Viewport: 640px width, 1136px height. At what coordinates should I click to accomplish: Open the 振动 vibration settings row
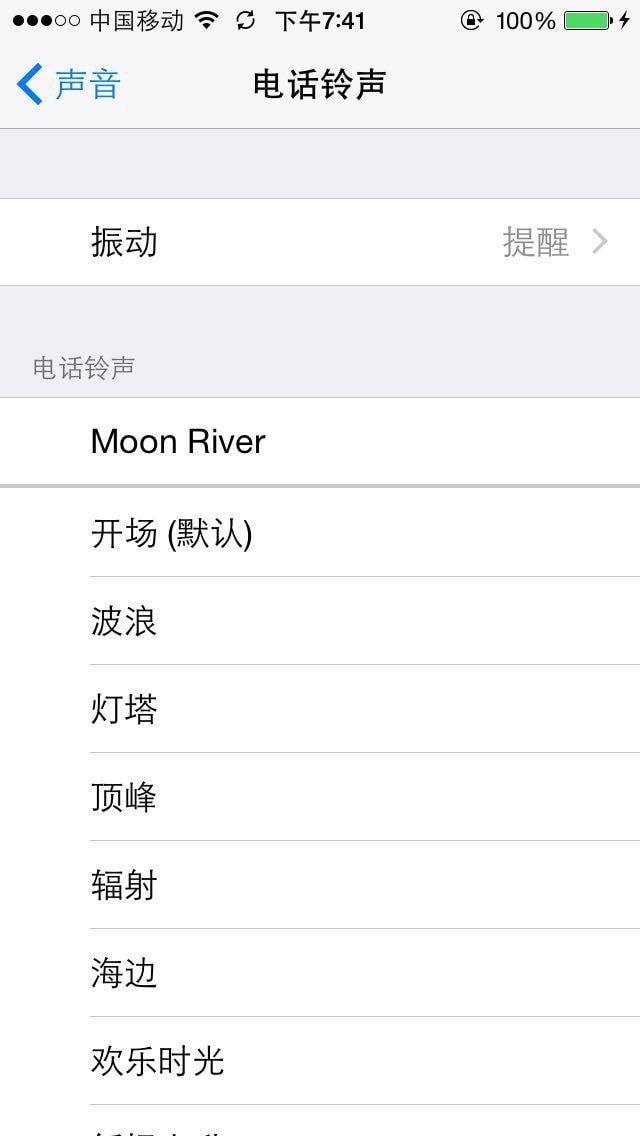coord(320,242)
